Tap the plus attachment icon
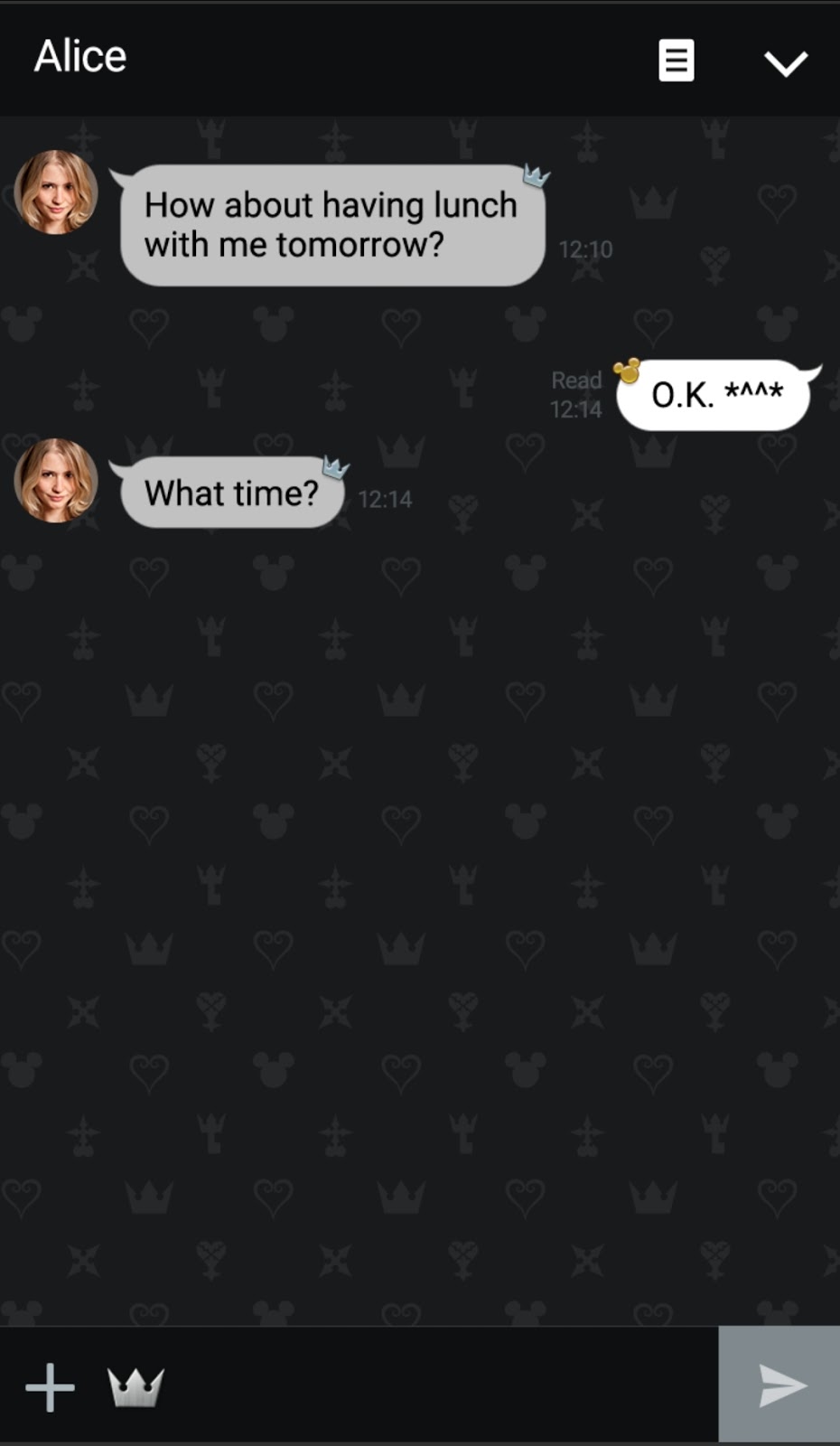Viewport: 840px width, 1446px height. pyautogui.click(x=50, y=1386)
